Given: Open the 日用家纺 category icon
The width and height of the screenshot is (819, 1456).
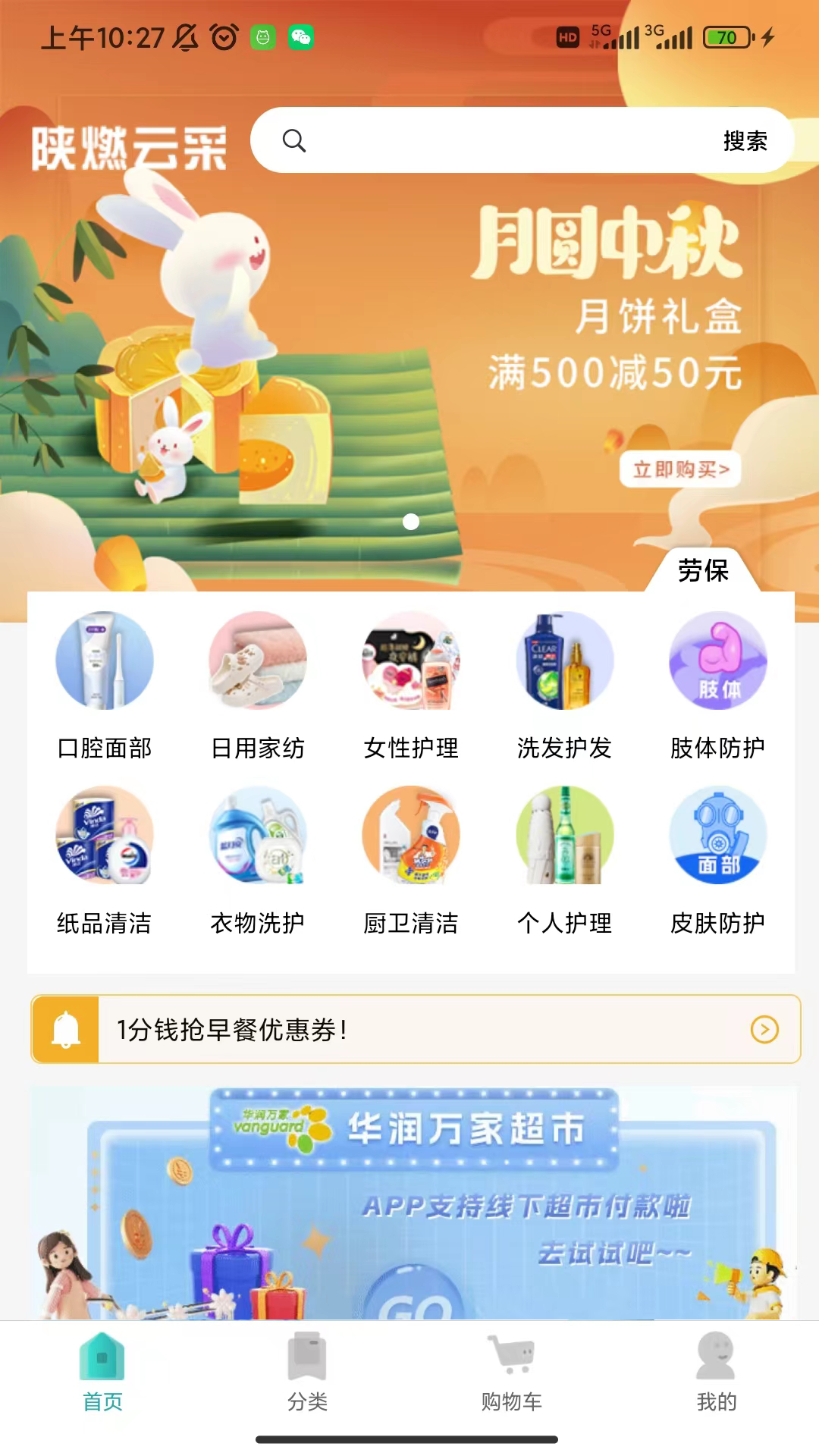Looking at the screenshot, I should click(258, 661).
